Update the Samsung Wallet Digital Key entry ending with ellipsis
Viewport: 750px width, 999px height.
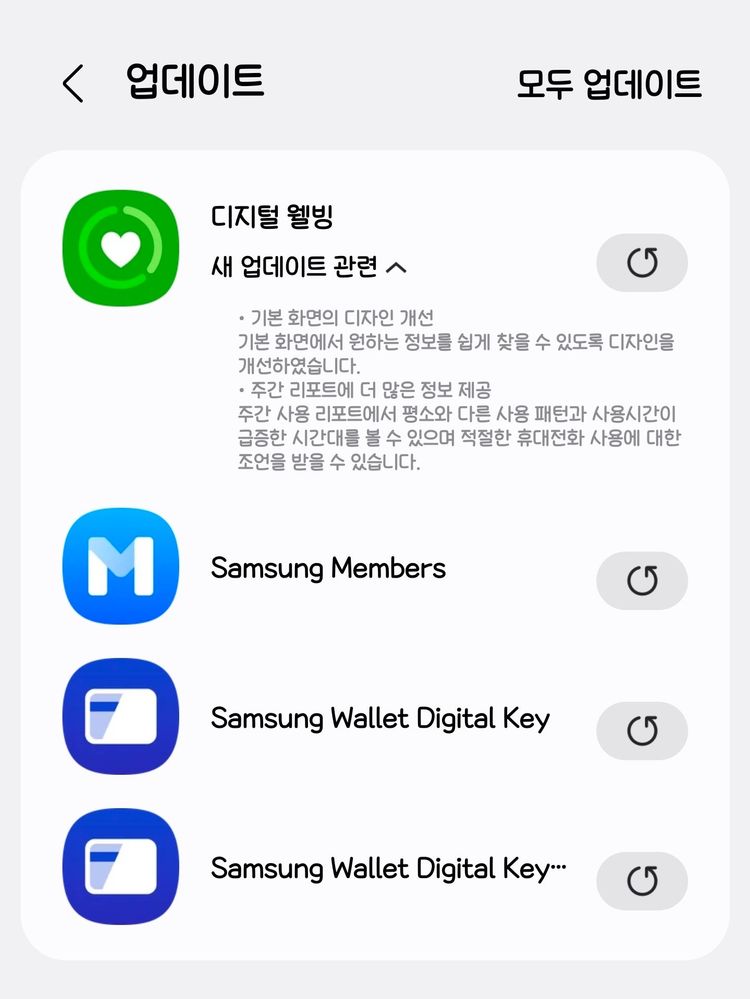641,881
